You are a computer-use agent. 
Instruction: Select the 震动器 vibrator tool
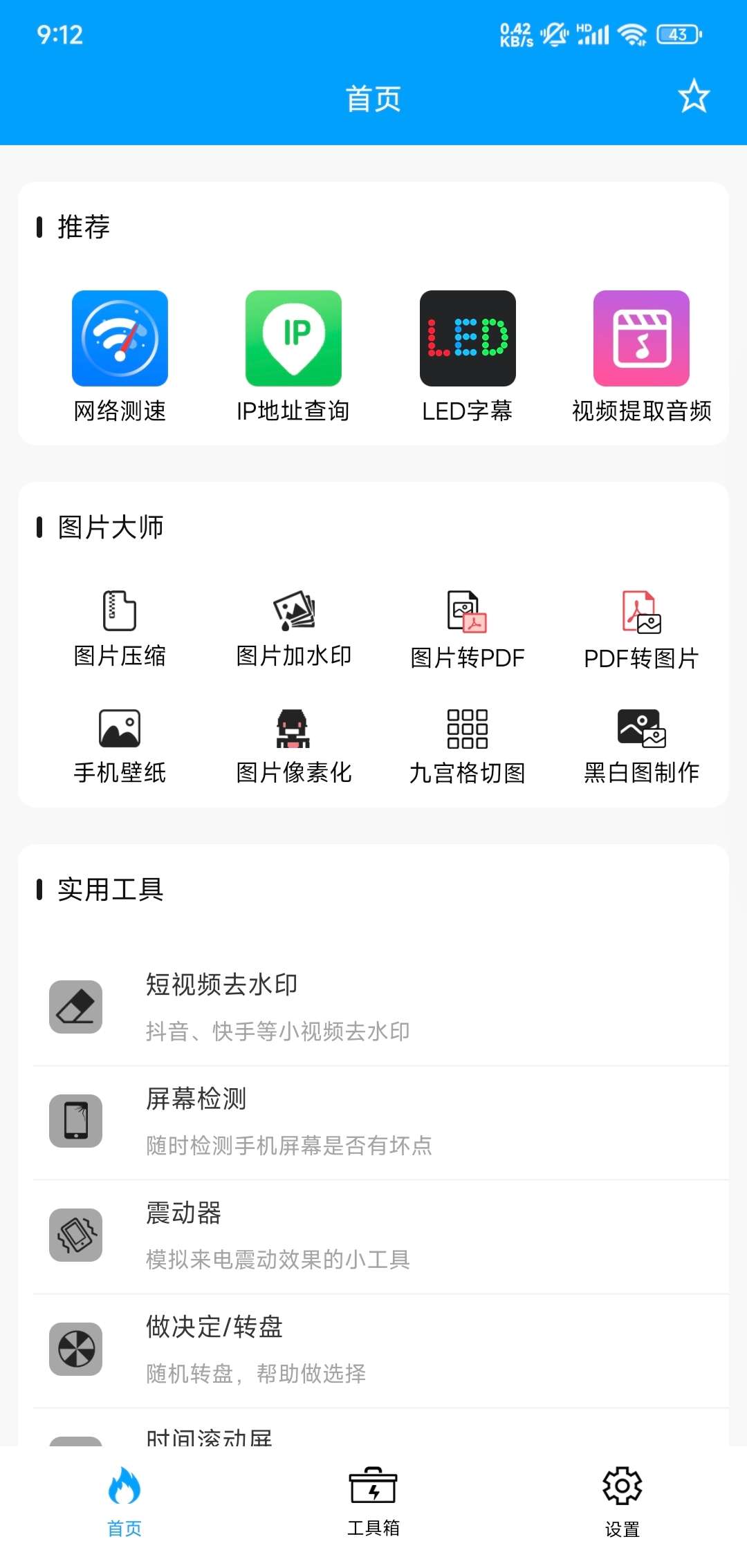point(373,1235)
